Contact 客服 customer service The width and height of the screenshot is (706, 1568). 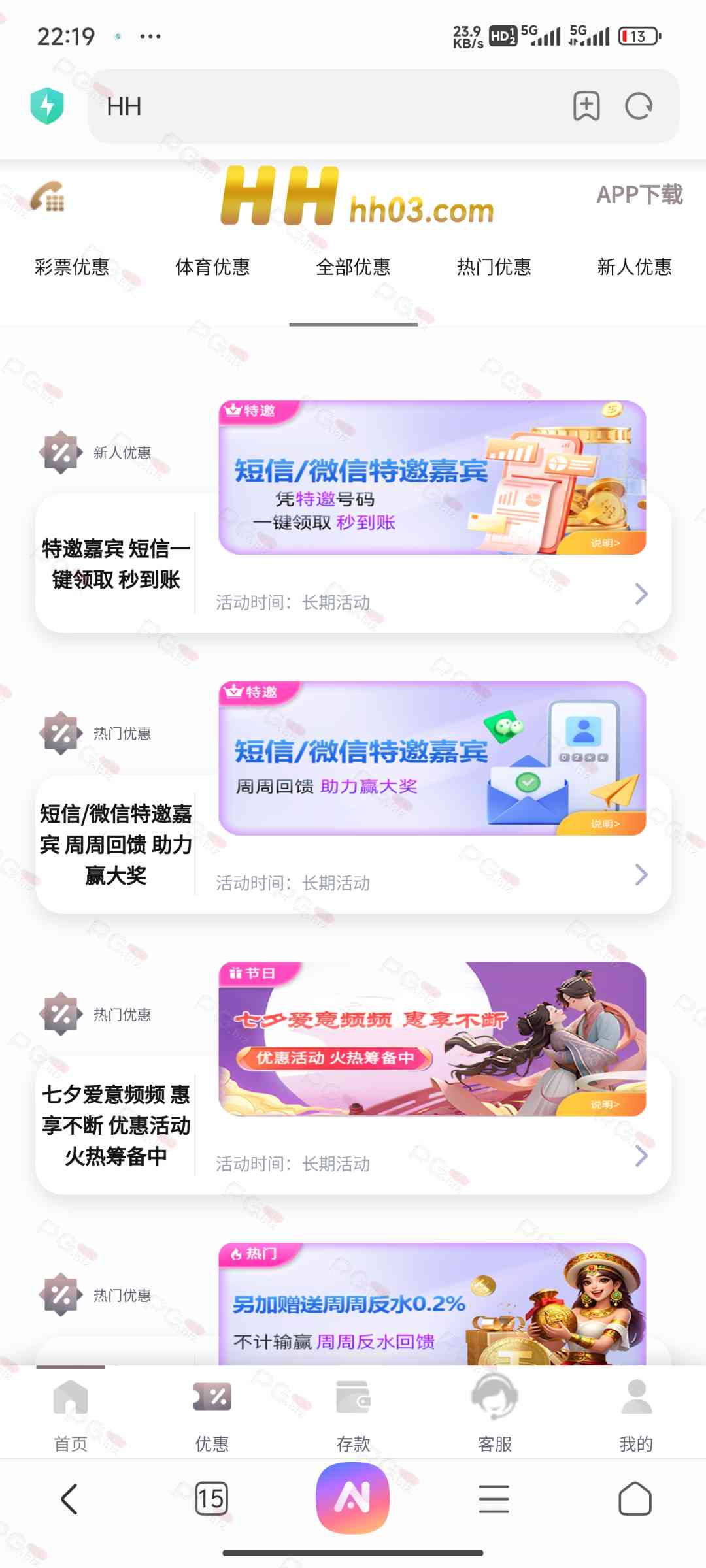click(494, 1413)
